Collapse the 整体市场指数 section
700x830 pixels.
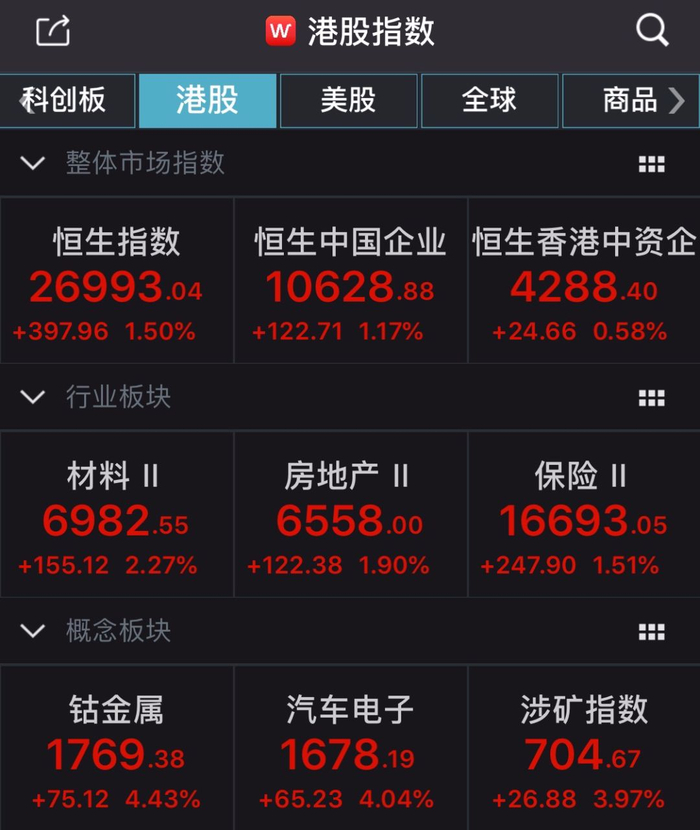click(x=33, y=163)
